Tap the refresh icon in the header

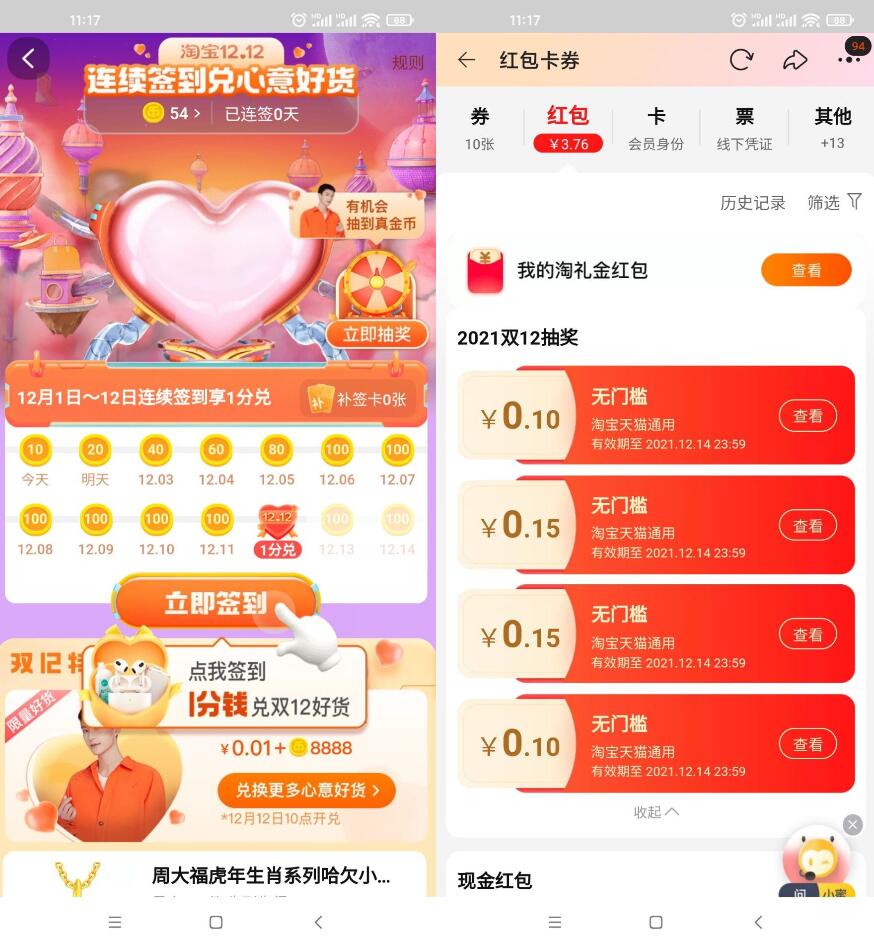pos(741,60)
